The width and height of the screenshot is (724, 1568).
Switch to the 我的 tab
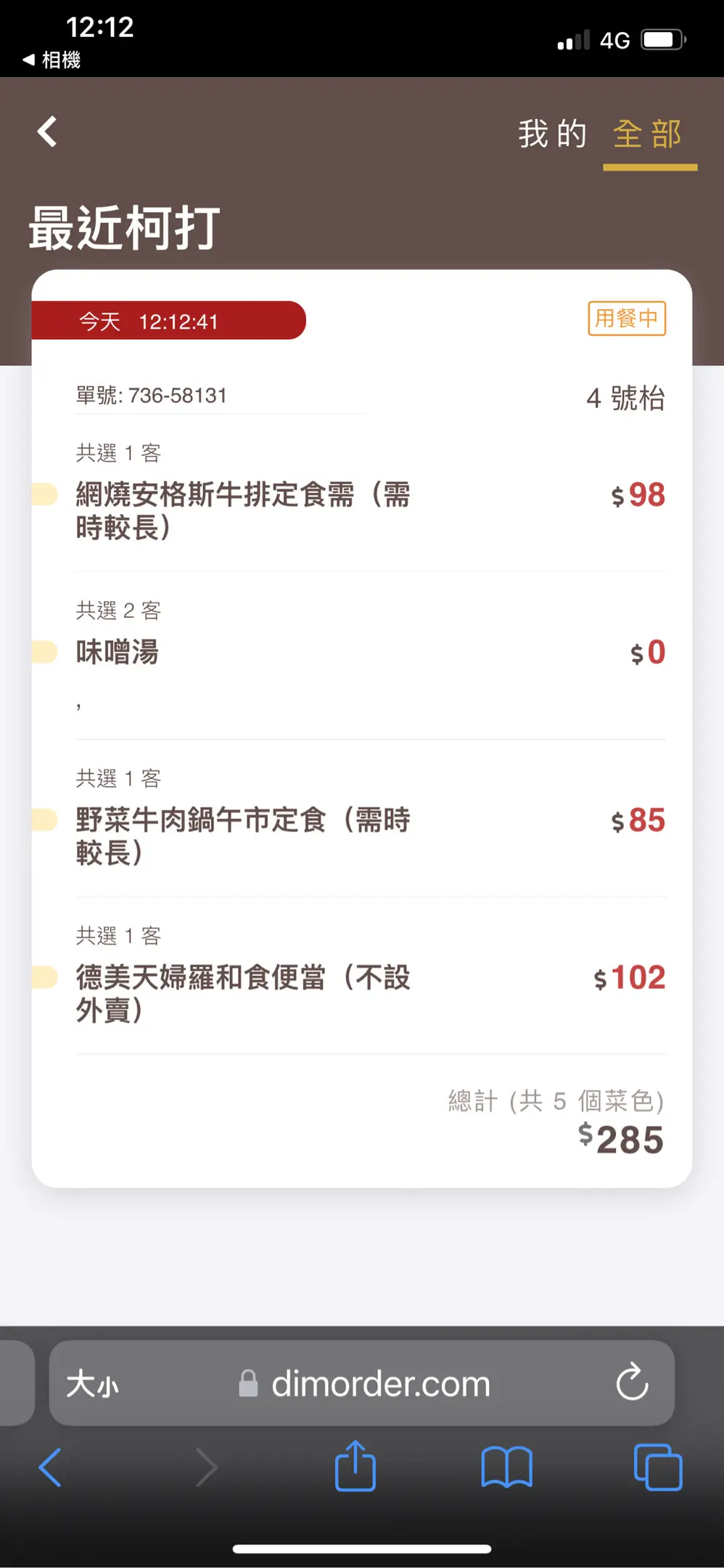(552, 135)
